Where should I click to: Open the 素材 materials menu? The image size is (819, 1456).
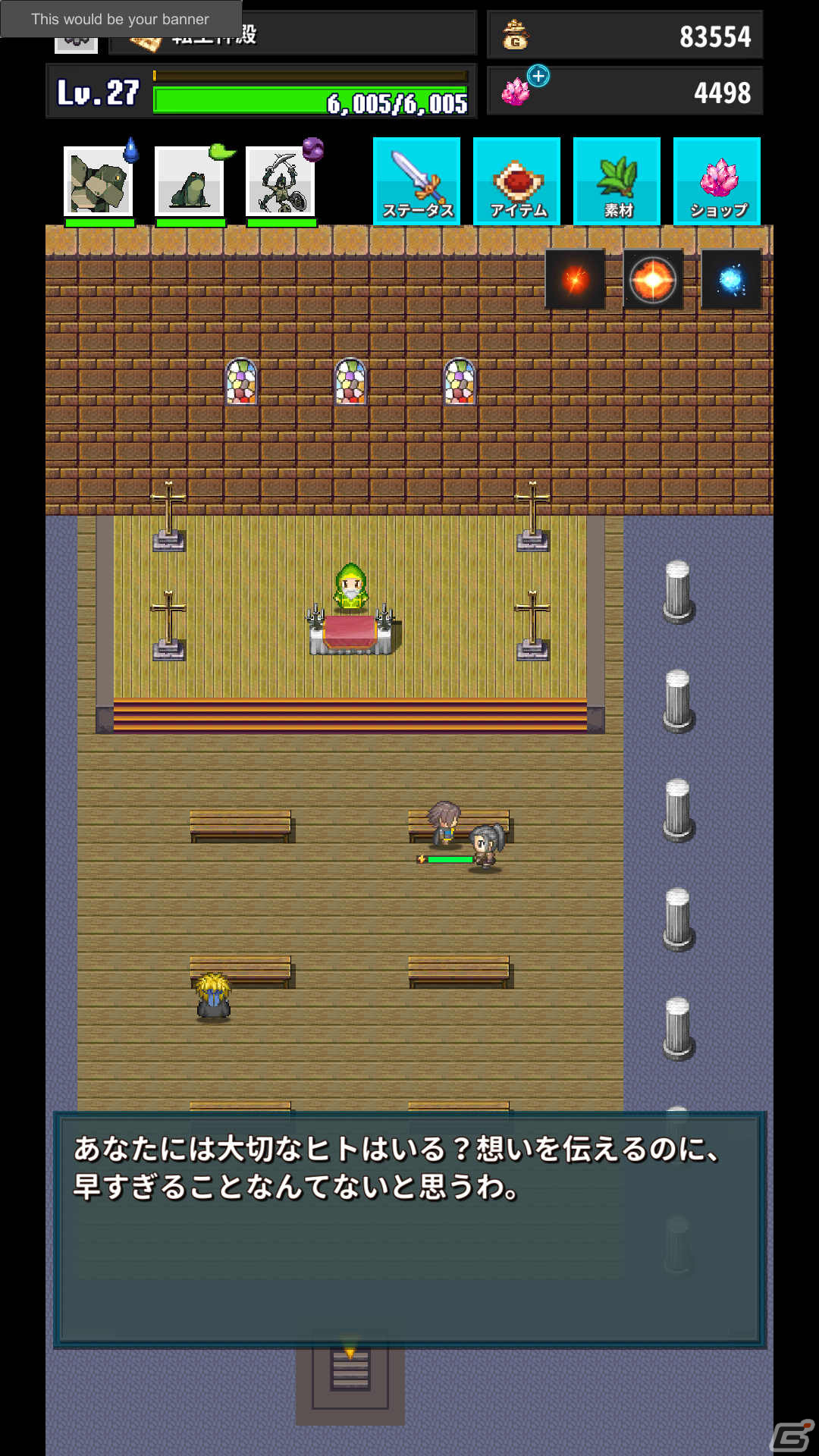(617, 181)
